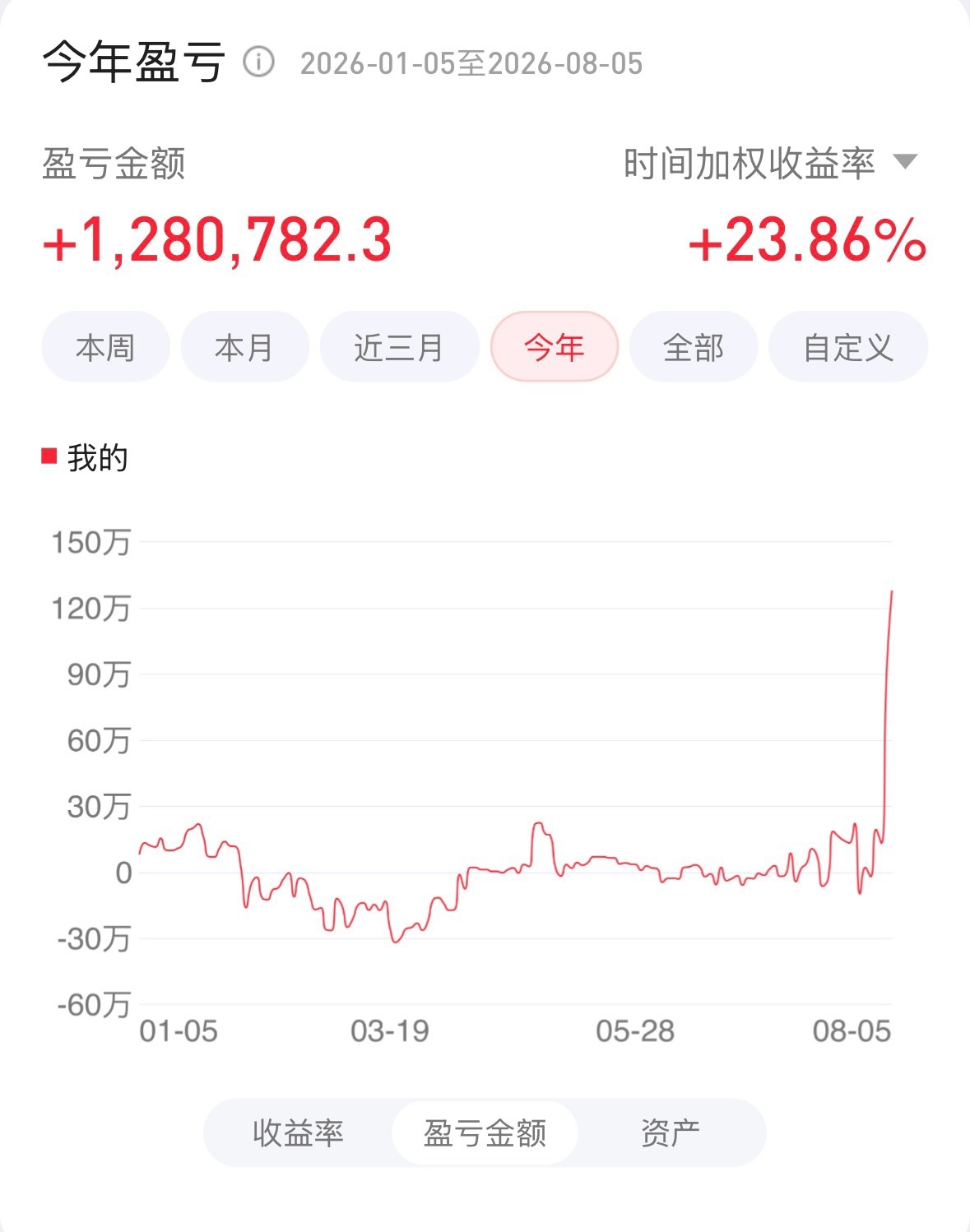This screenshot has width=970, height=1232.
Task: Show 全部 history
Action: pyautogui.click(x=694, y=347)
